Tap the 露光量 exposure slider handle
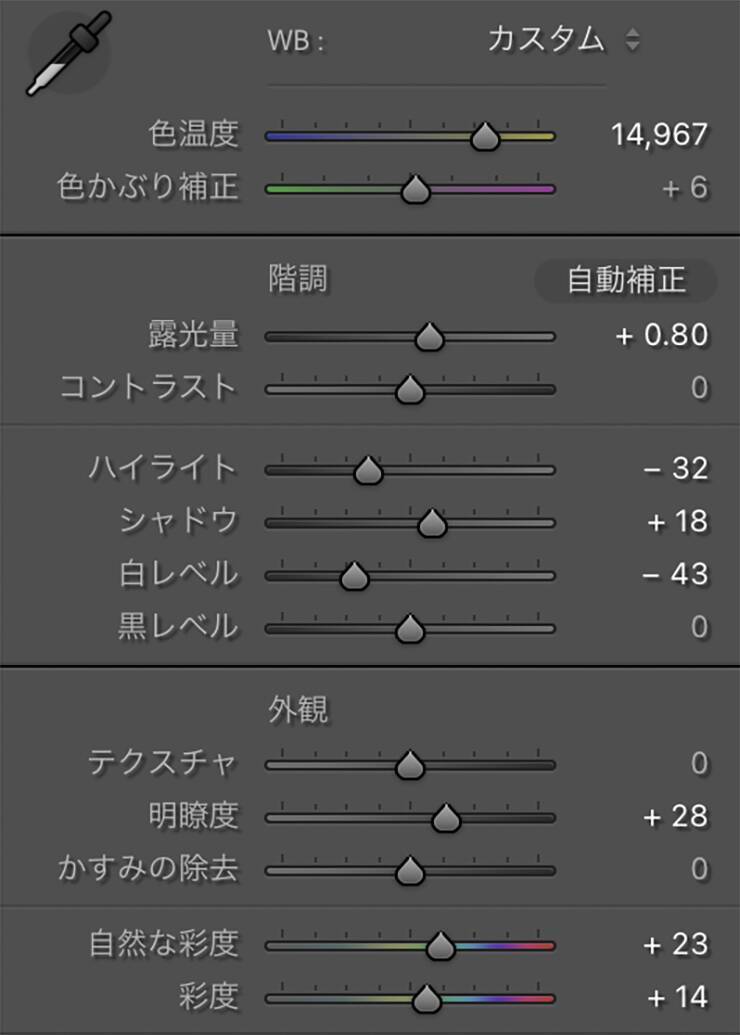 coord(429,337)
